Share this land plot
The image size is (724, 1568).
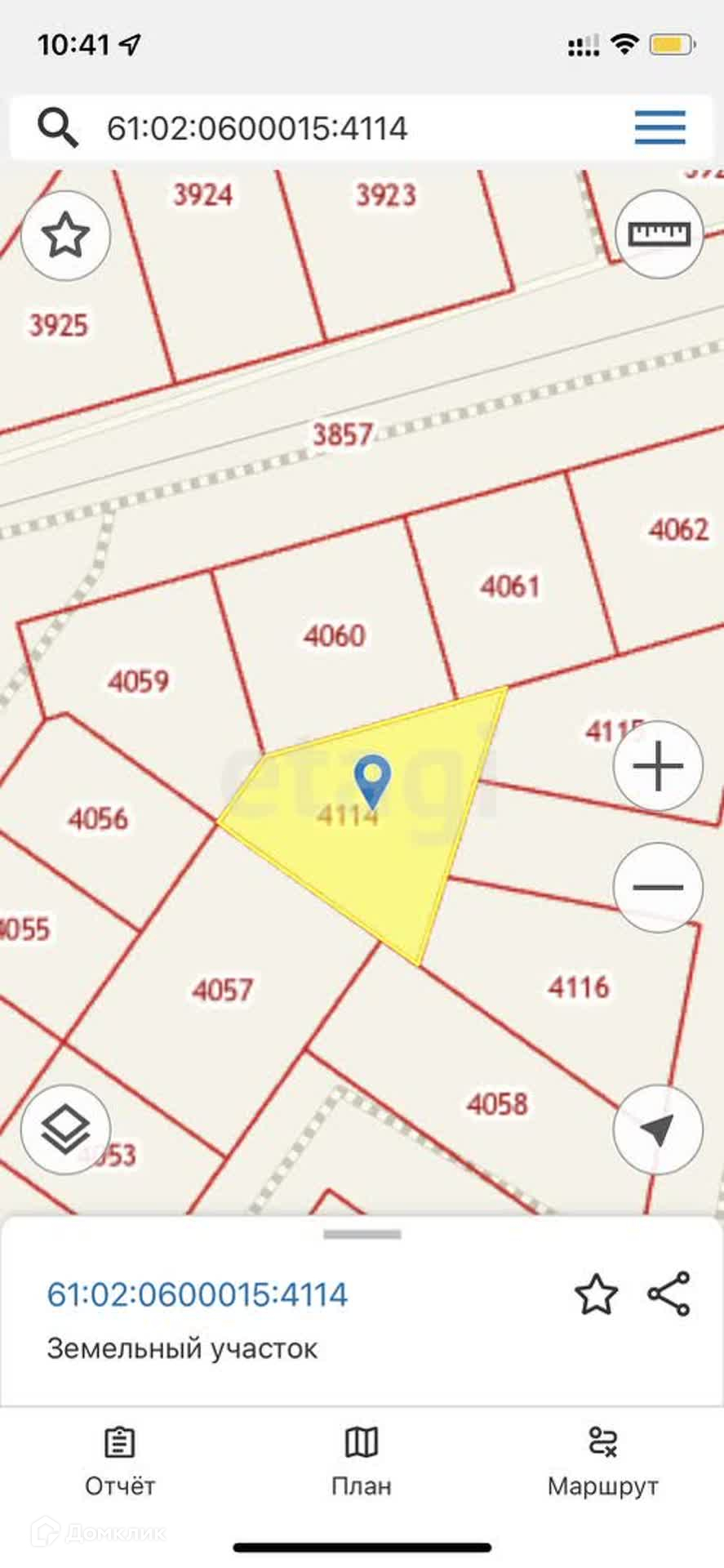669,1294
